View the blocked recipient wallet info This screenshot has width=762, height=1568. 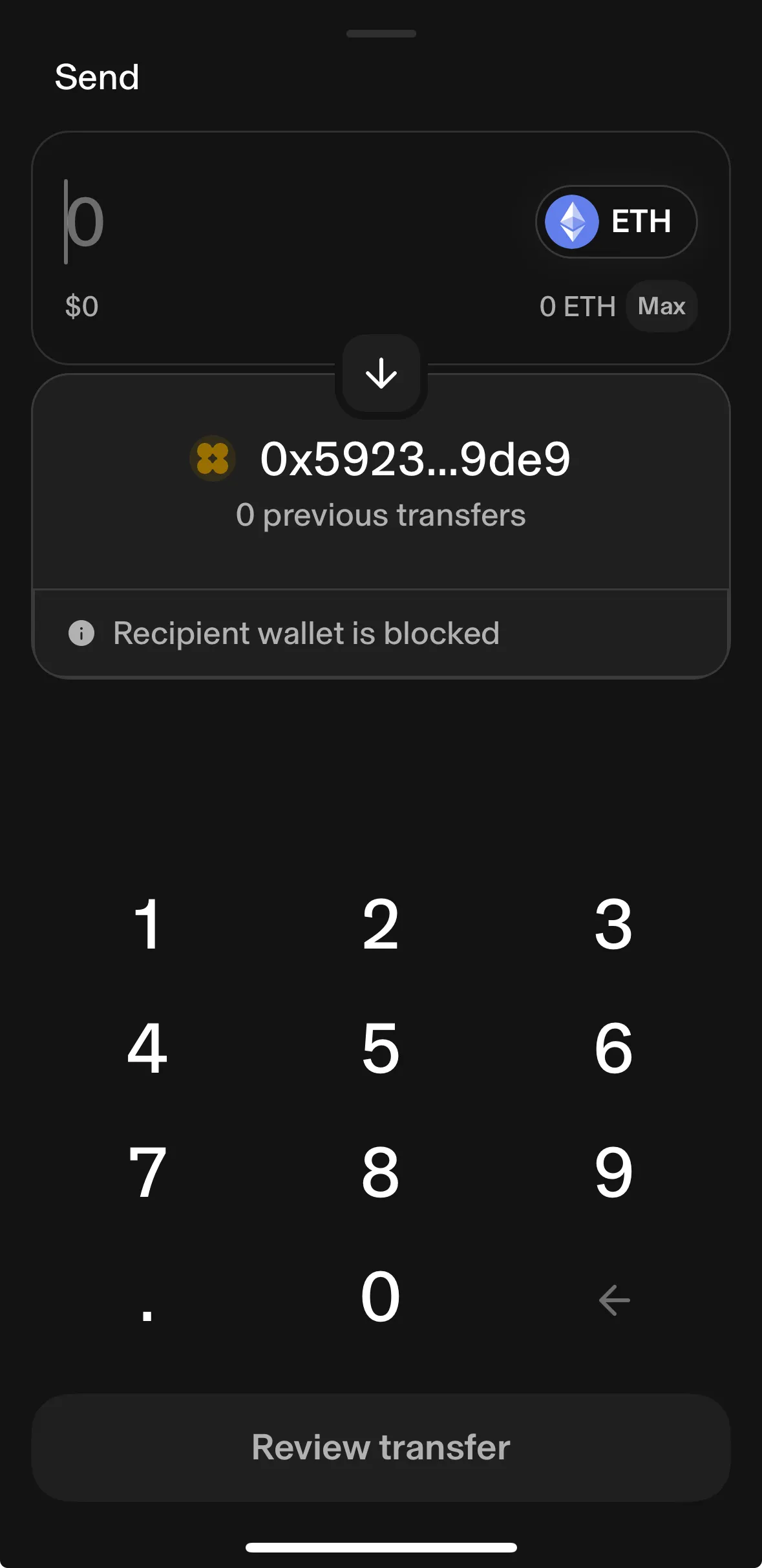coord(81,633)
